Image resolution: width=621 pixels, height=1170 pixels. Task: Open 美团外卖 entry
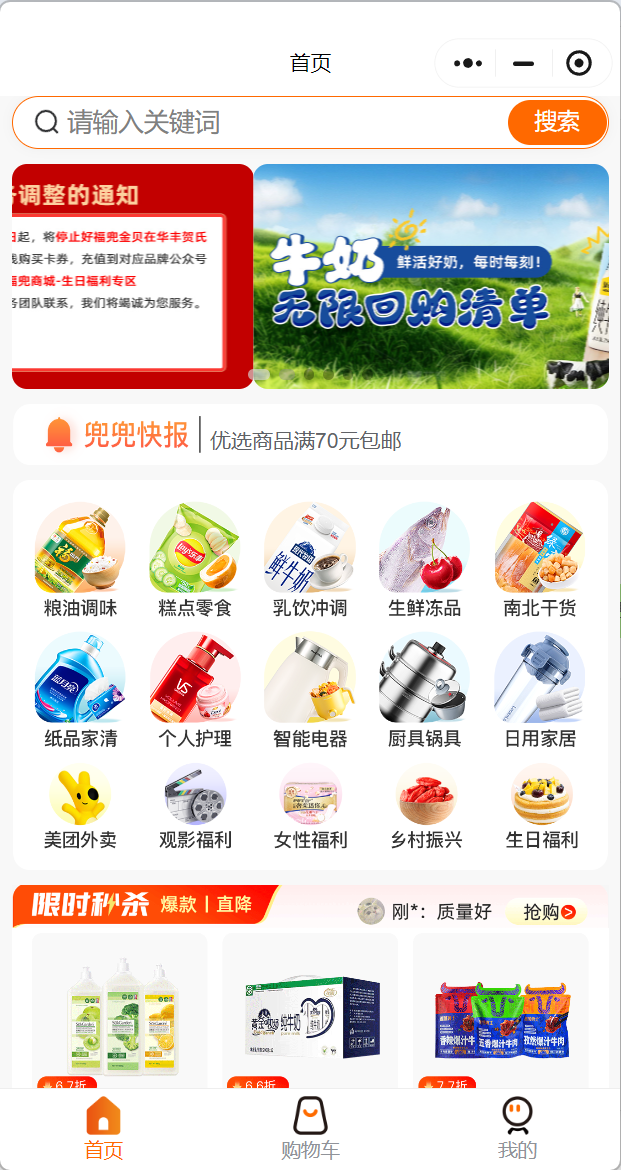(80, 807)
